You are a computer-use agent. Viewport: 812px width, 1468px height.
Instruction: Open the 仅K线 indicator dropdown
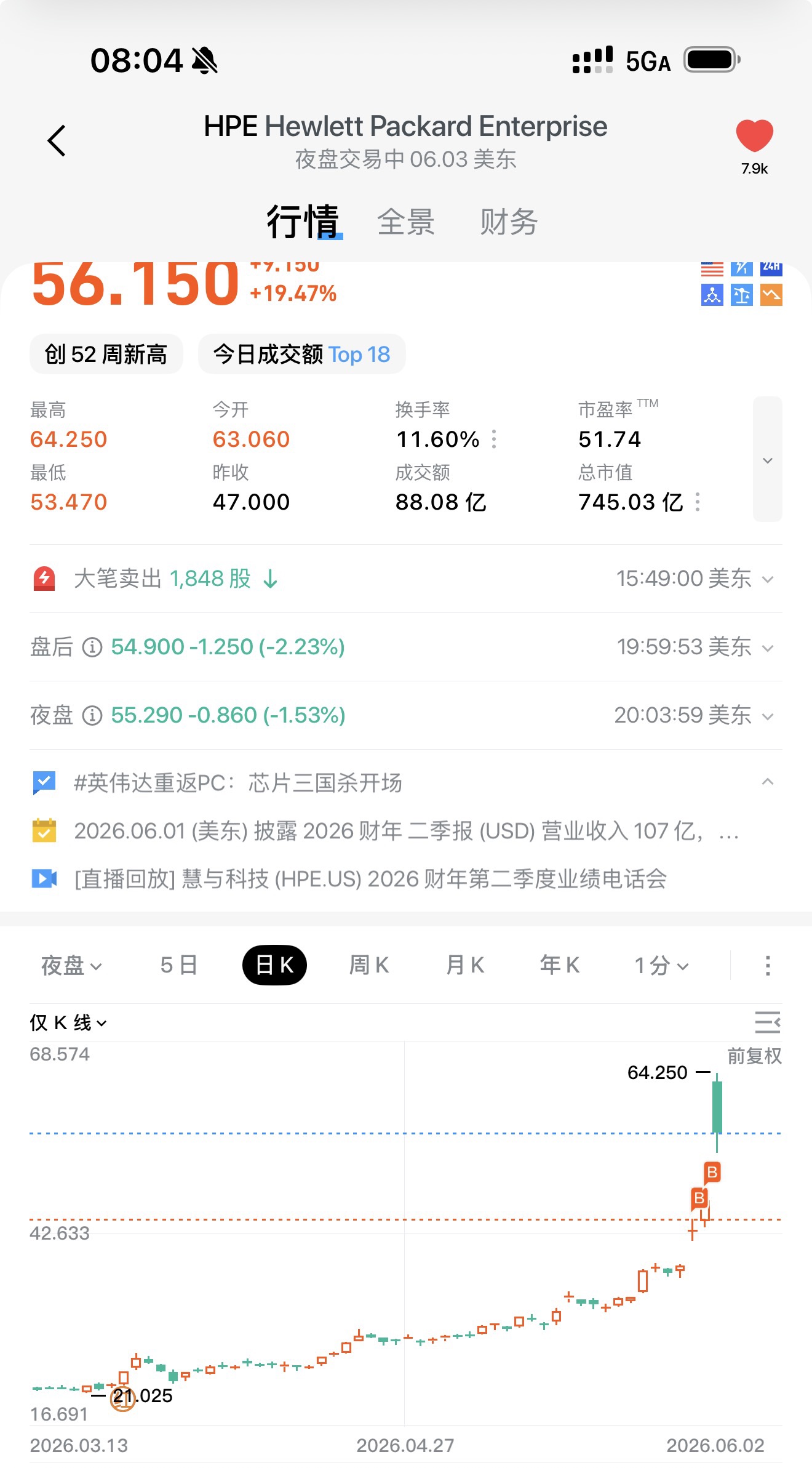point(68,1023)
